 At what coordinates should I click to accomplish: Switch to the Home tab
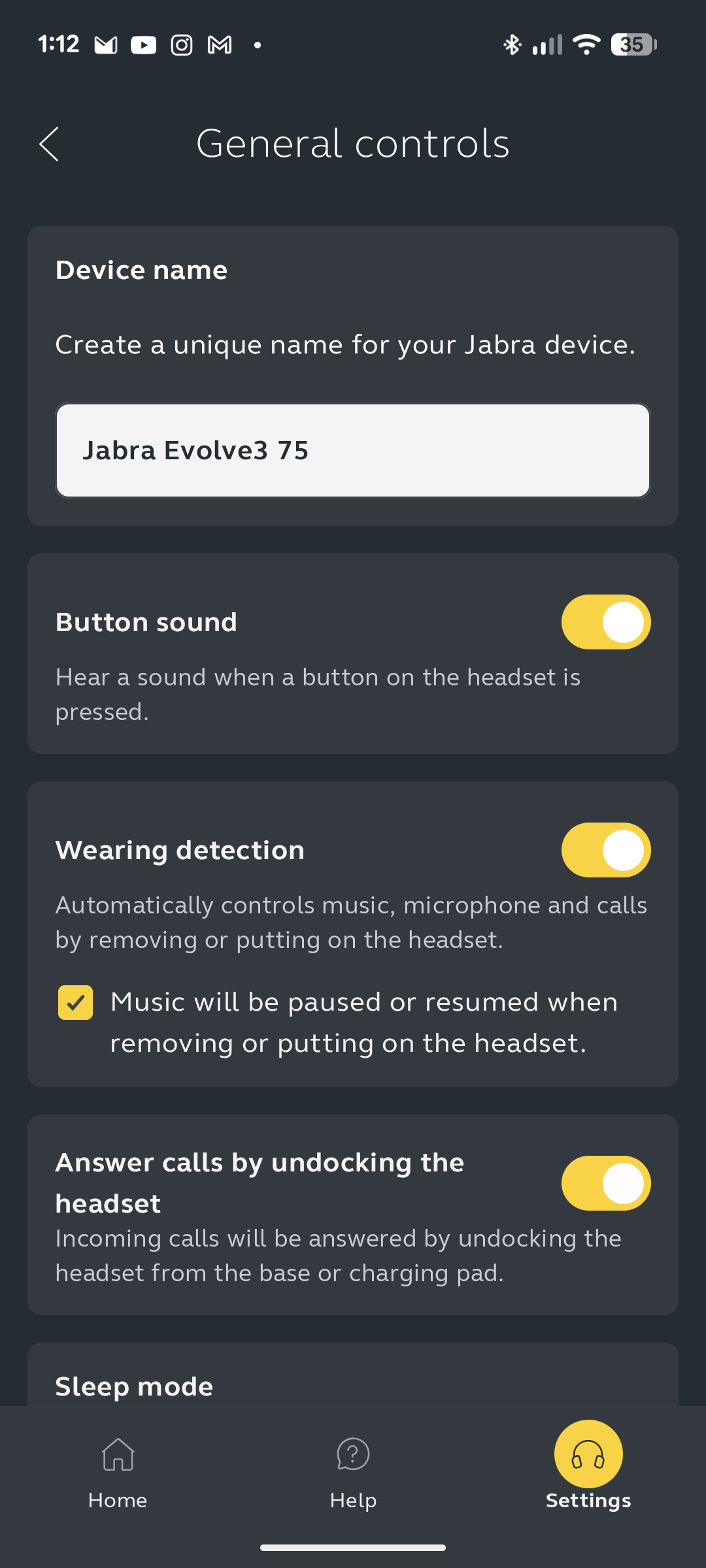tap(118, 1473)
